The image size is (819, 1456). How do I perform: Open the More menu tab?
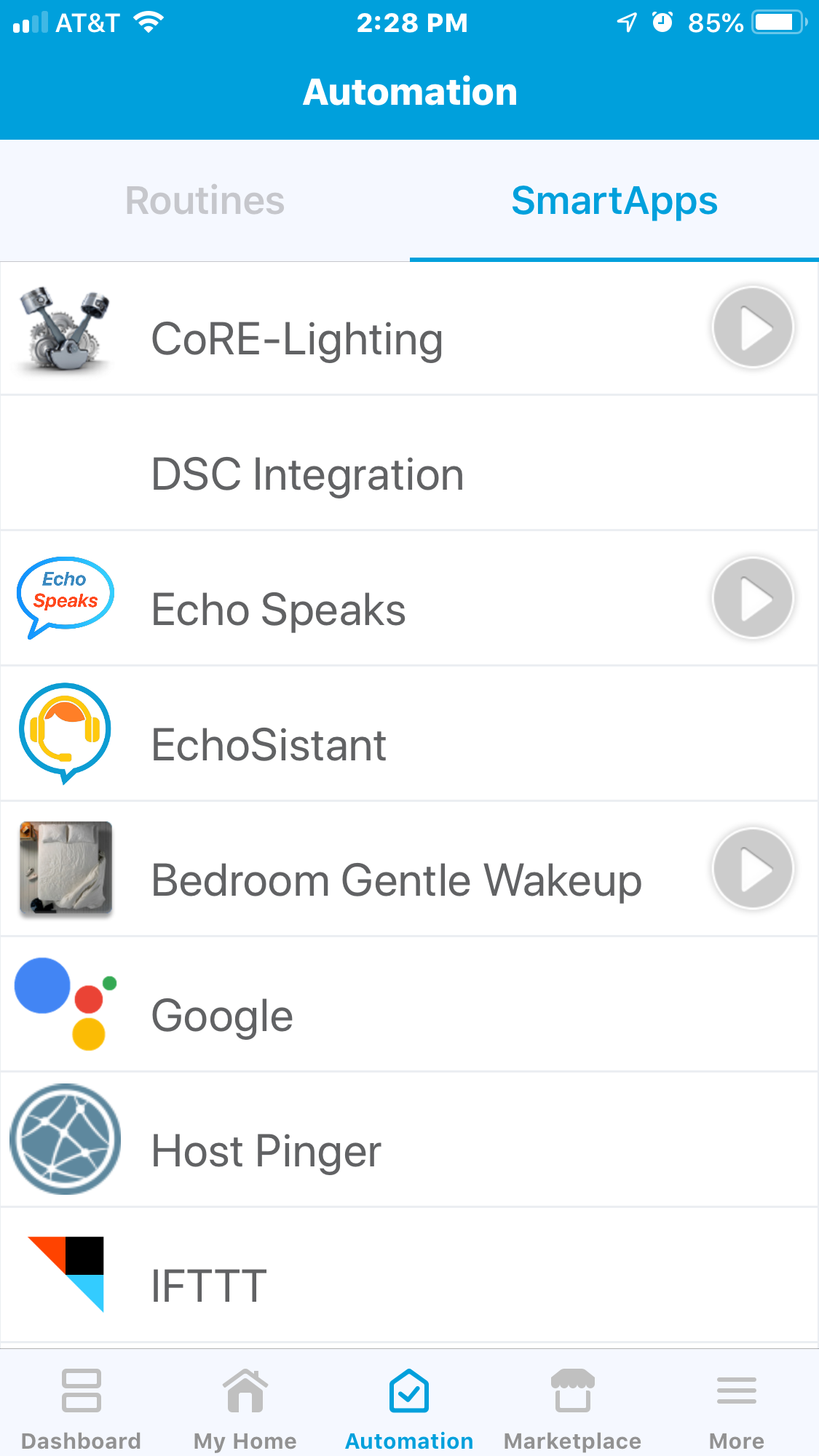[736, 1409]
